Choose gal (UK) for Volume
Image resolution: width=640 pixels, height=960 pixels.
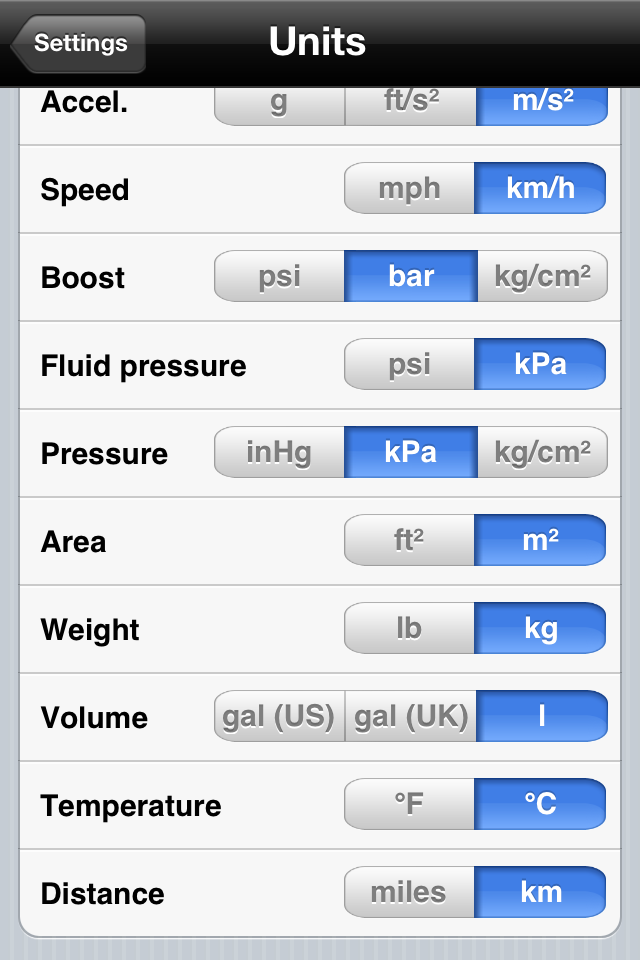(x=411, y=717)
